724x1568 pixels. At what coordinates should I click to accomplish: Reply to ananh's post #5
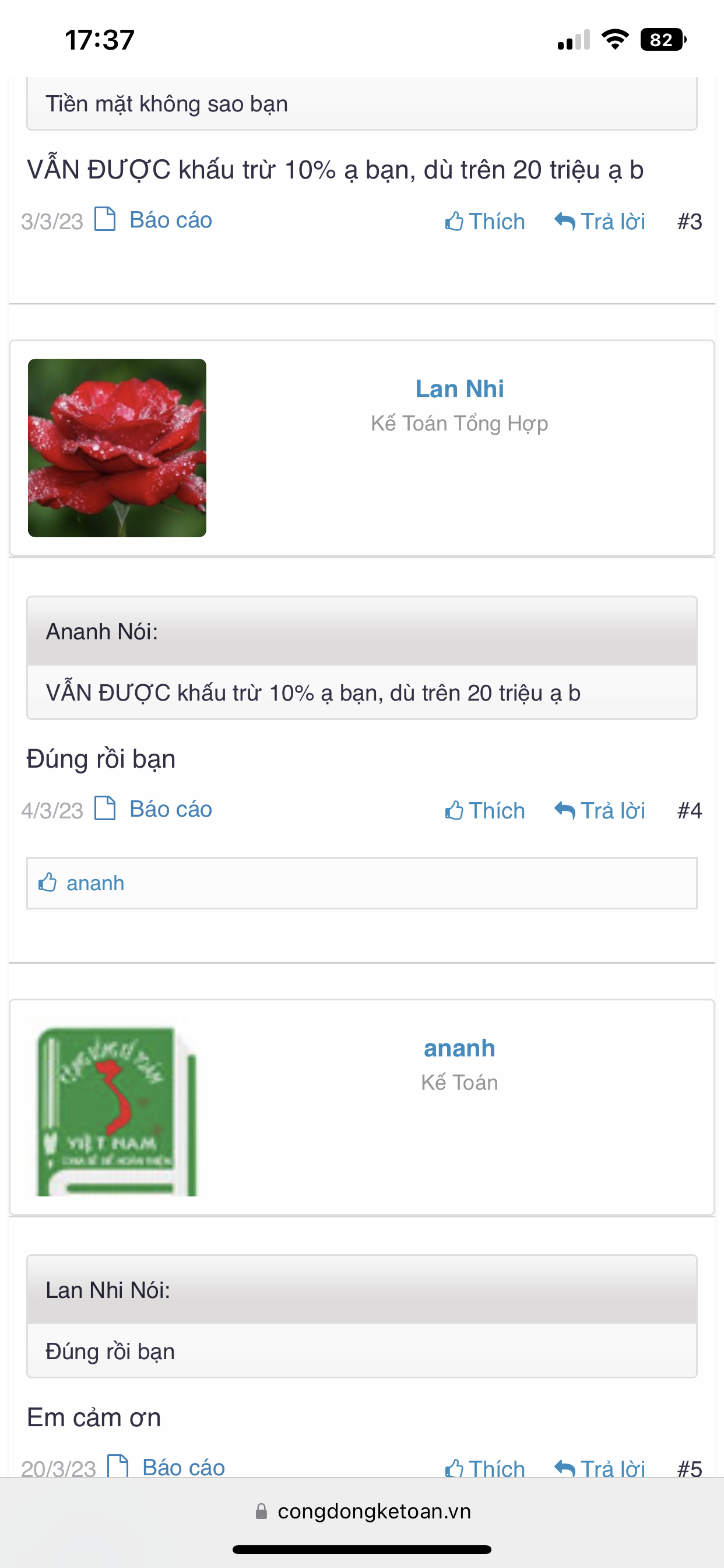point(600,1468)
